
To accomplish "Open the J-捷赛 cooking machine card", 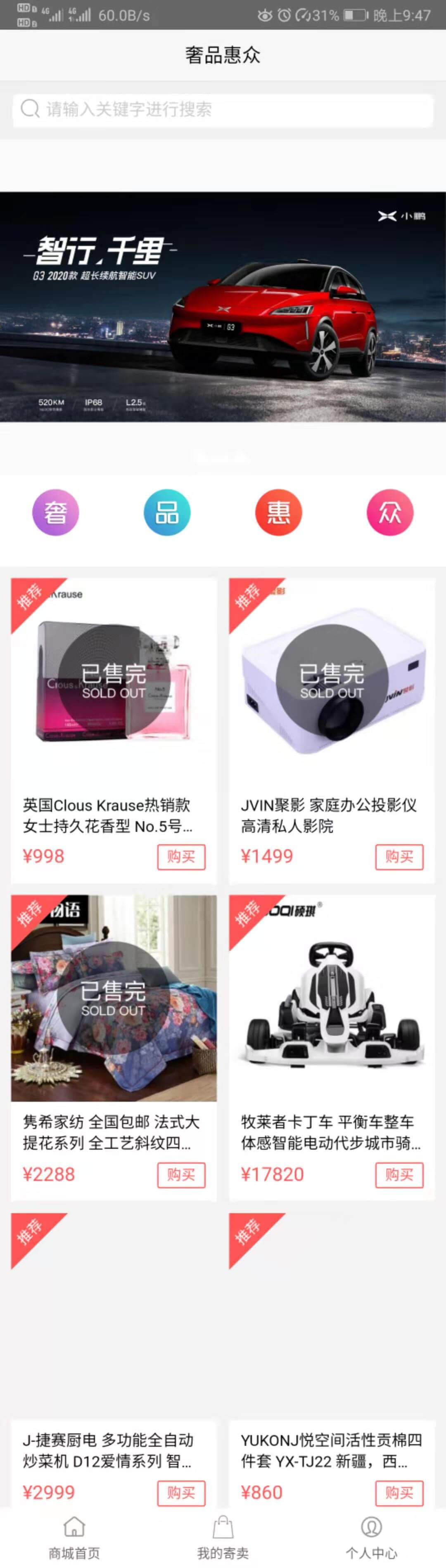I will [113, 1339].
